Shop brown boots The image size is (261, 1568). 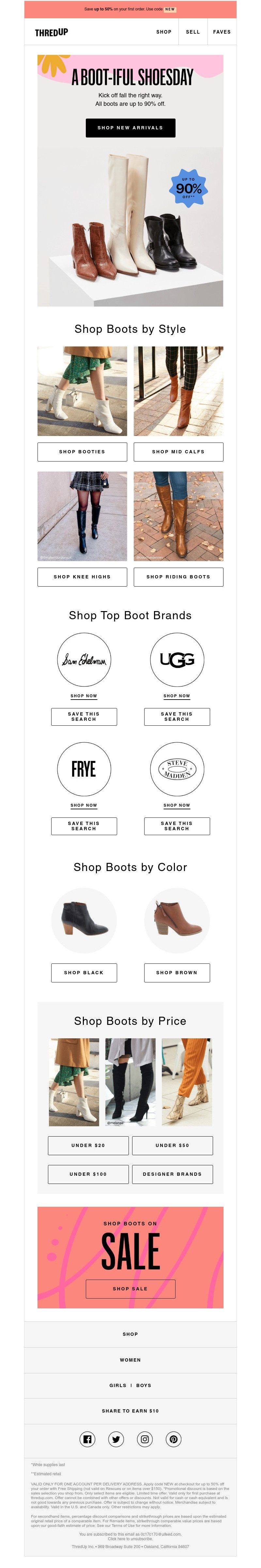click(x=177, y=973)
